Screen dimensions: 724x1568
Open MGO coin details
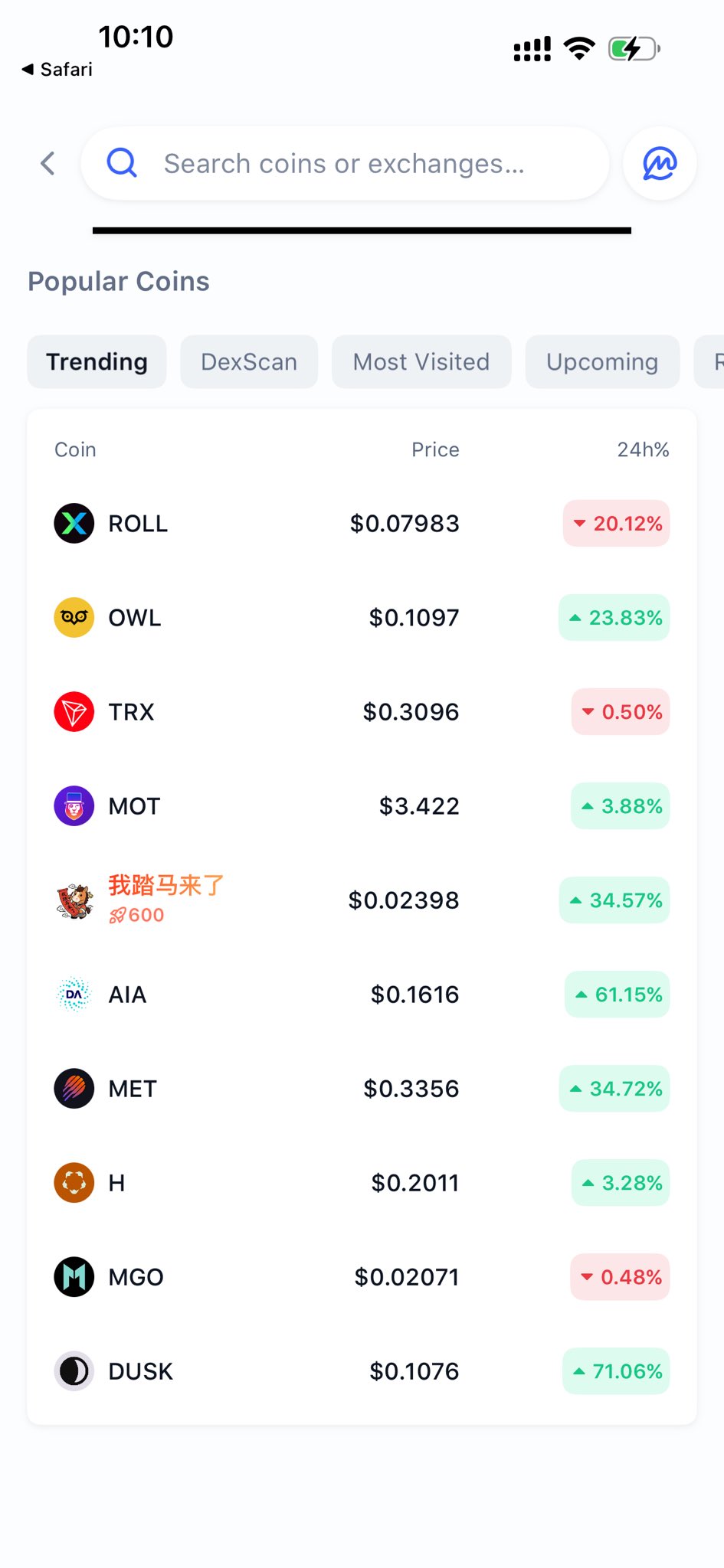click(x=362, y=1277)
